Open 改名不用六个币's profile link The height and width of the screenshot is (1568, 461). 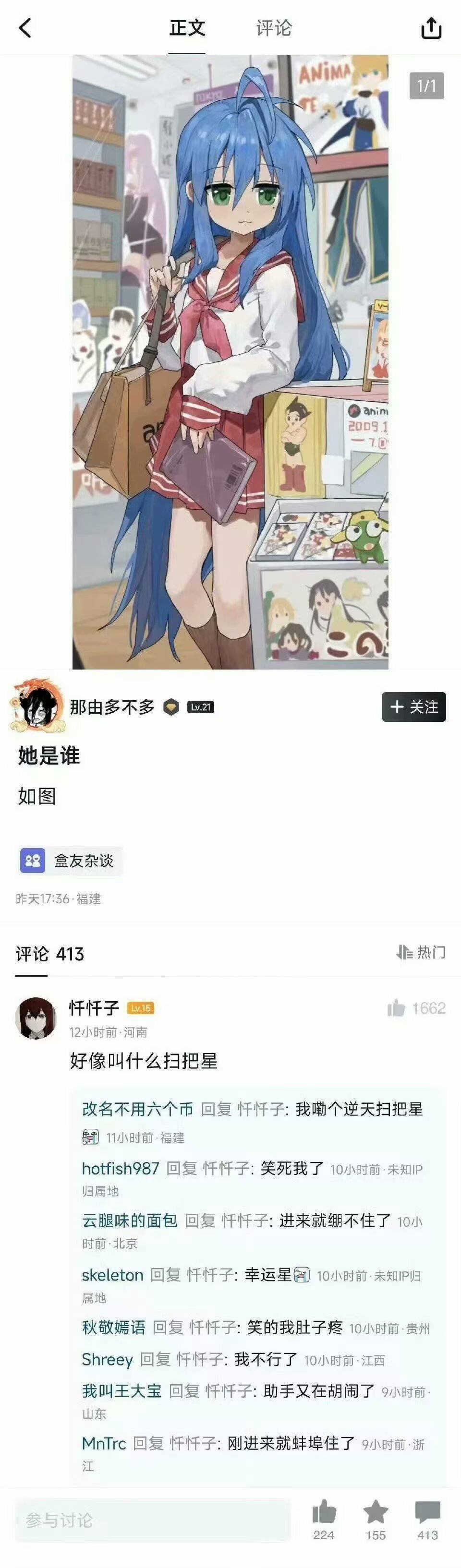[137, 1109]
